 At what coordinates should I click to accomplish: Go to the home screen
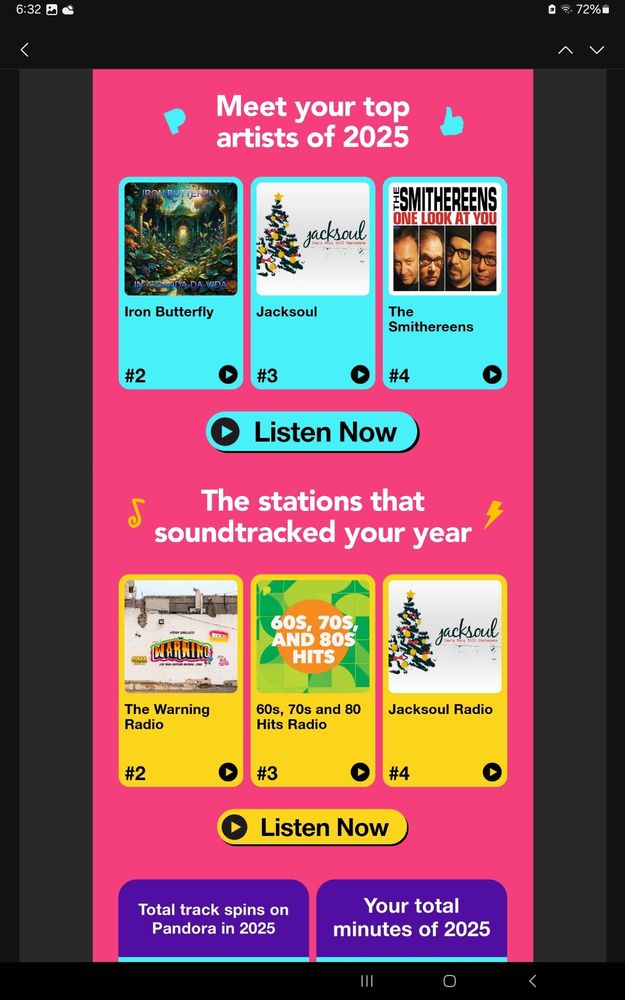(x=450, y=981)
